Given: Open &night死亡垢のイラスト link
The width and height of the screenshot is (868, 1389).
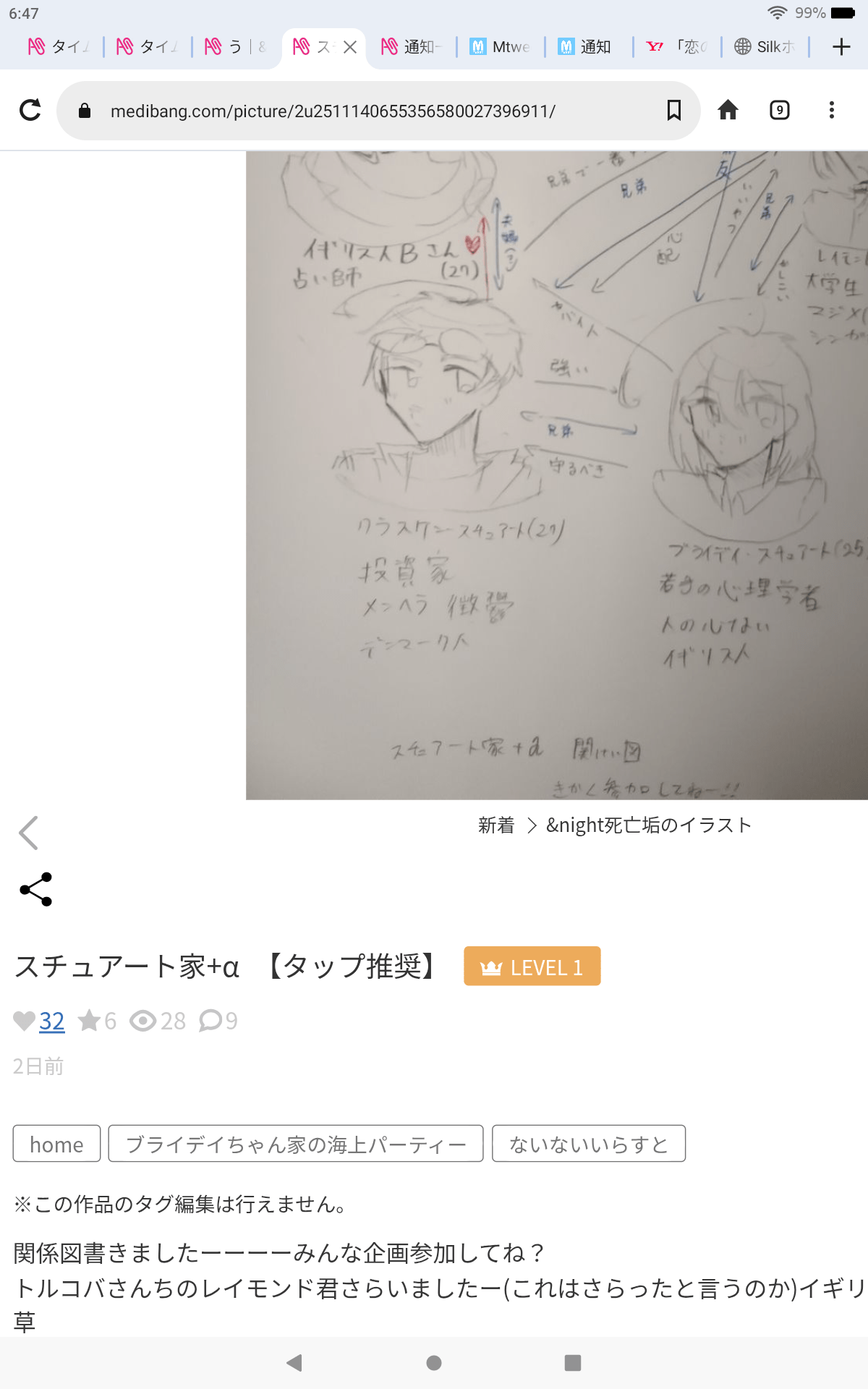Looking at the screenshot, I should 648,825.
